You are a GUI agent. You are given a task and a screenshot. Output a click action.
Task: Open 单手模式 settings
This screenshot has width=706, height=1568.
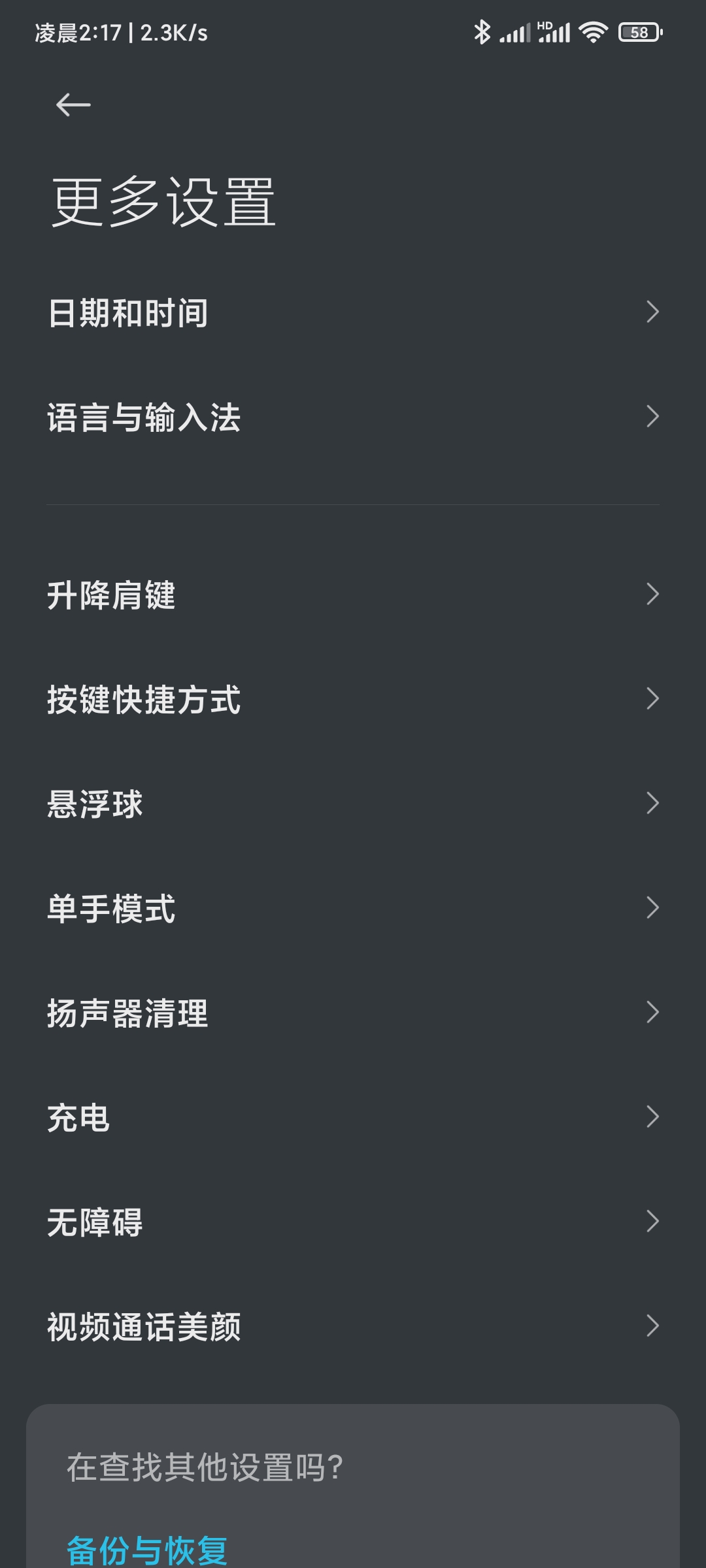(x=353, y=908)
